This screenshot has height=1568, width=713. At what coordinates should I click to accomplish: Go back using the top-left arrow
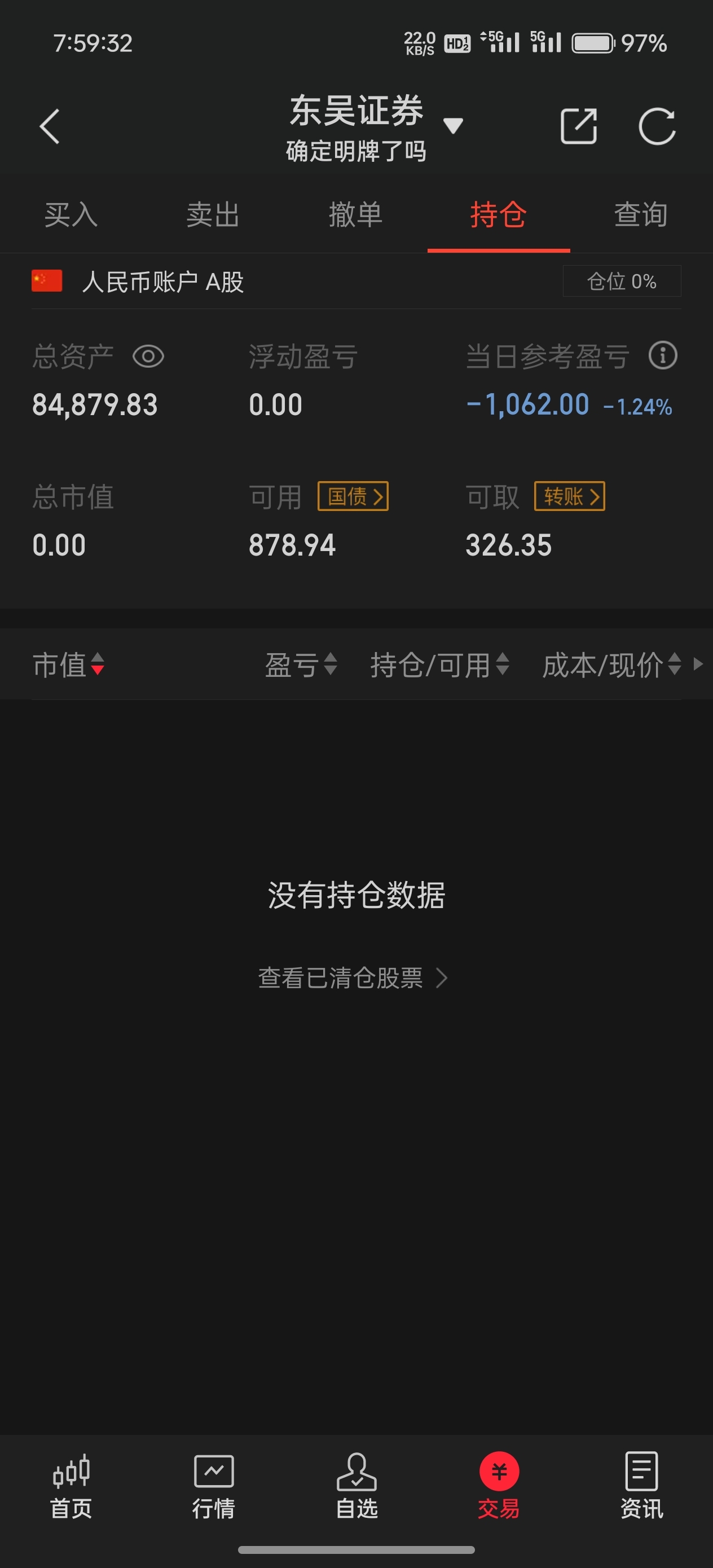(x=49, y=126)
